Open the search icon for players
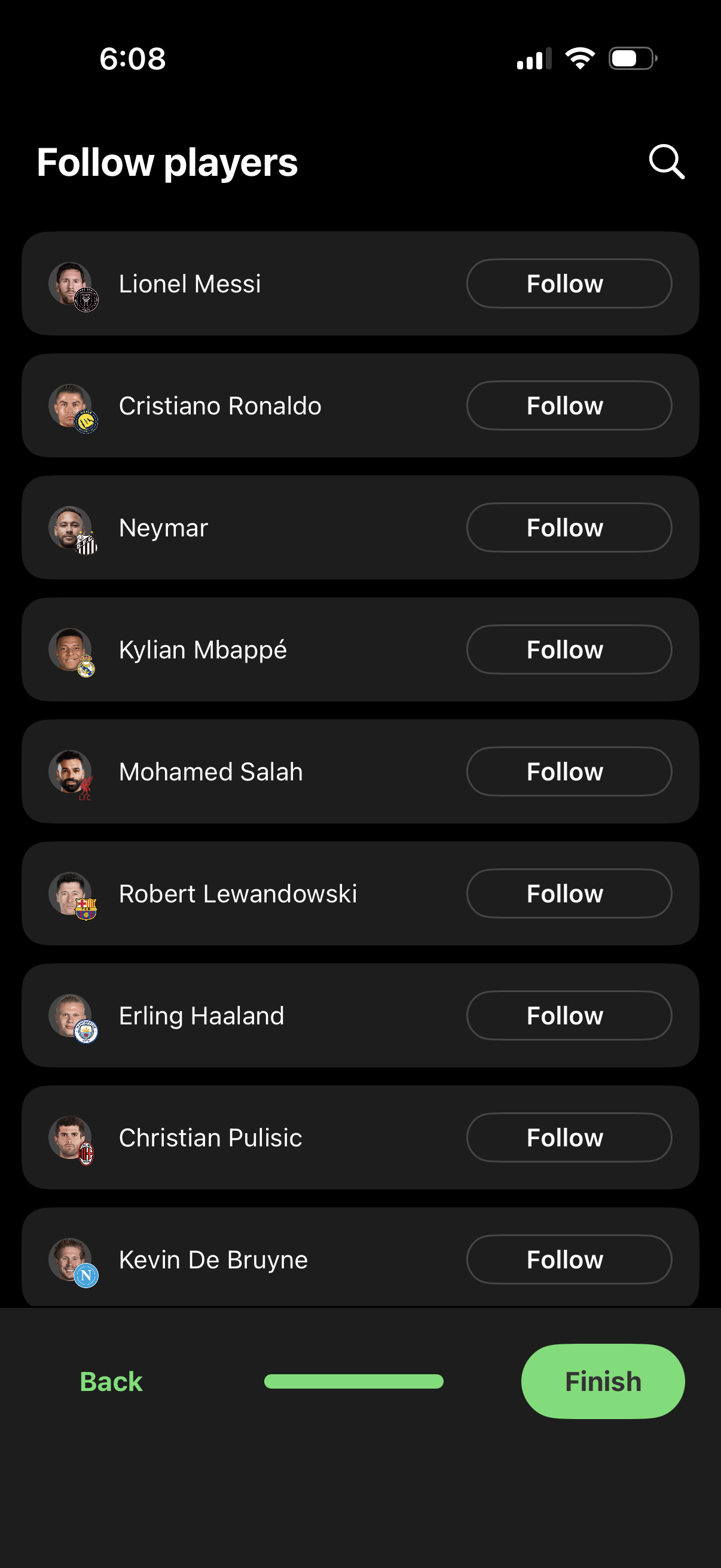 click(667, 161)
